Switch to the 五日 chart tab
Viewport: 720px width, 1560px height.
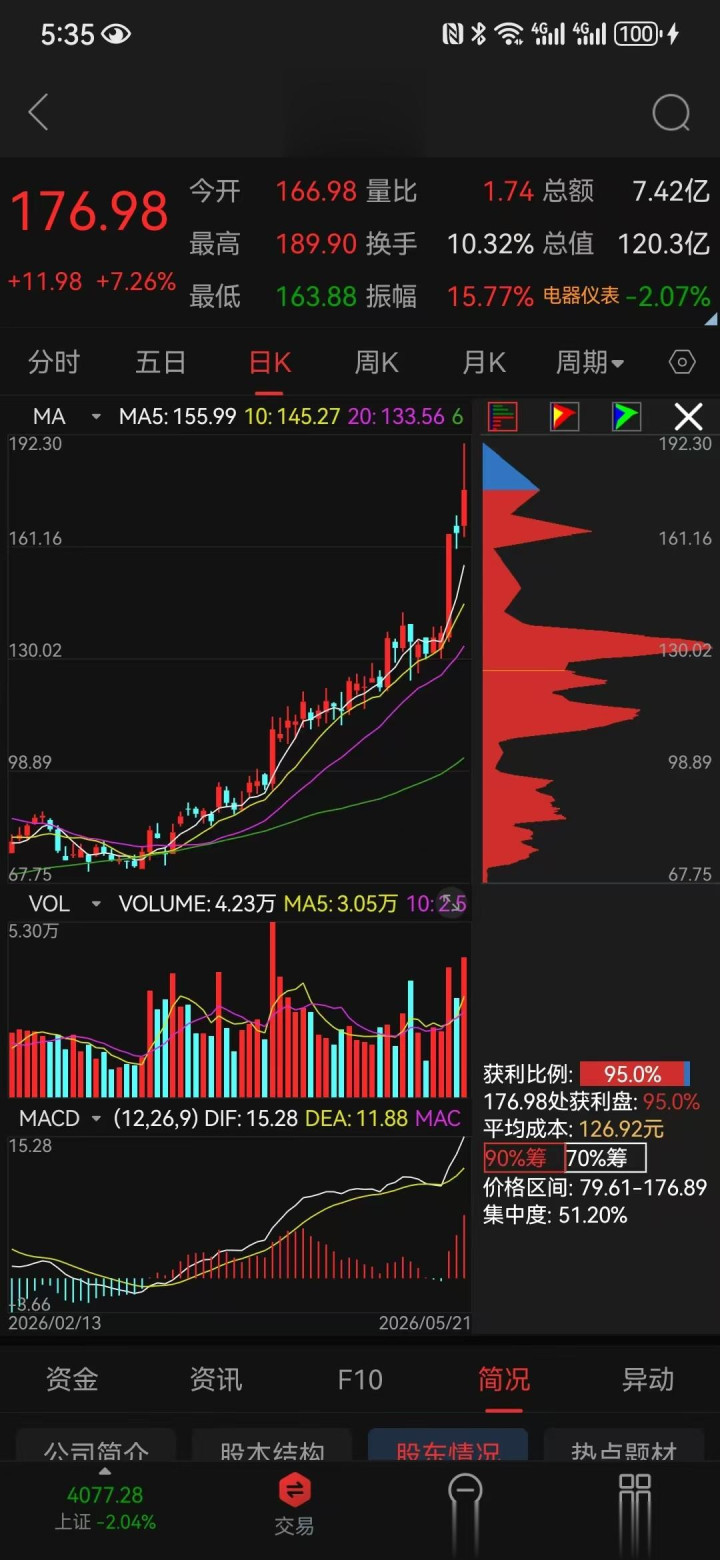pos(161,362)
